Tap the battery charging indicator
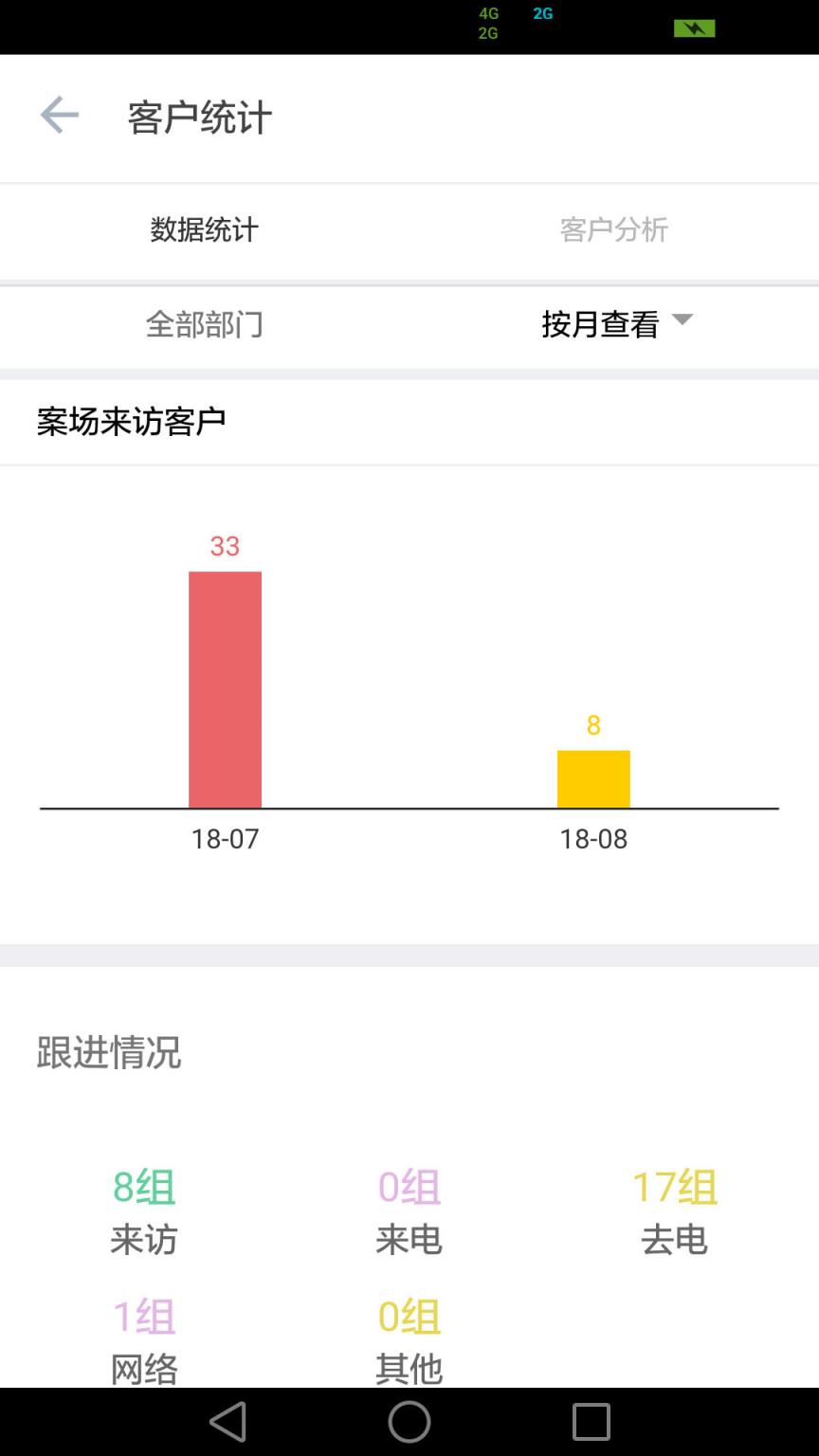Image resolution: width=819 pixels, height=1456 pixels. [695, 27]
